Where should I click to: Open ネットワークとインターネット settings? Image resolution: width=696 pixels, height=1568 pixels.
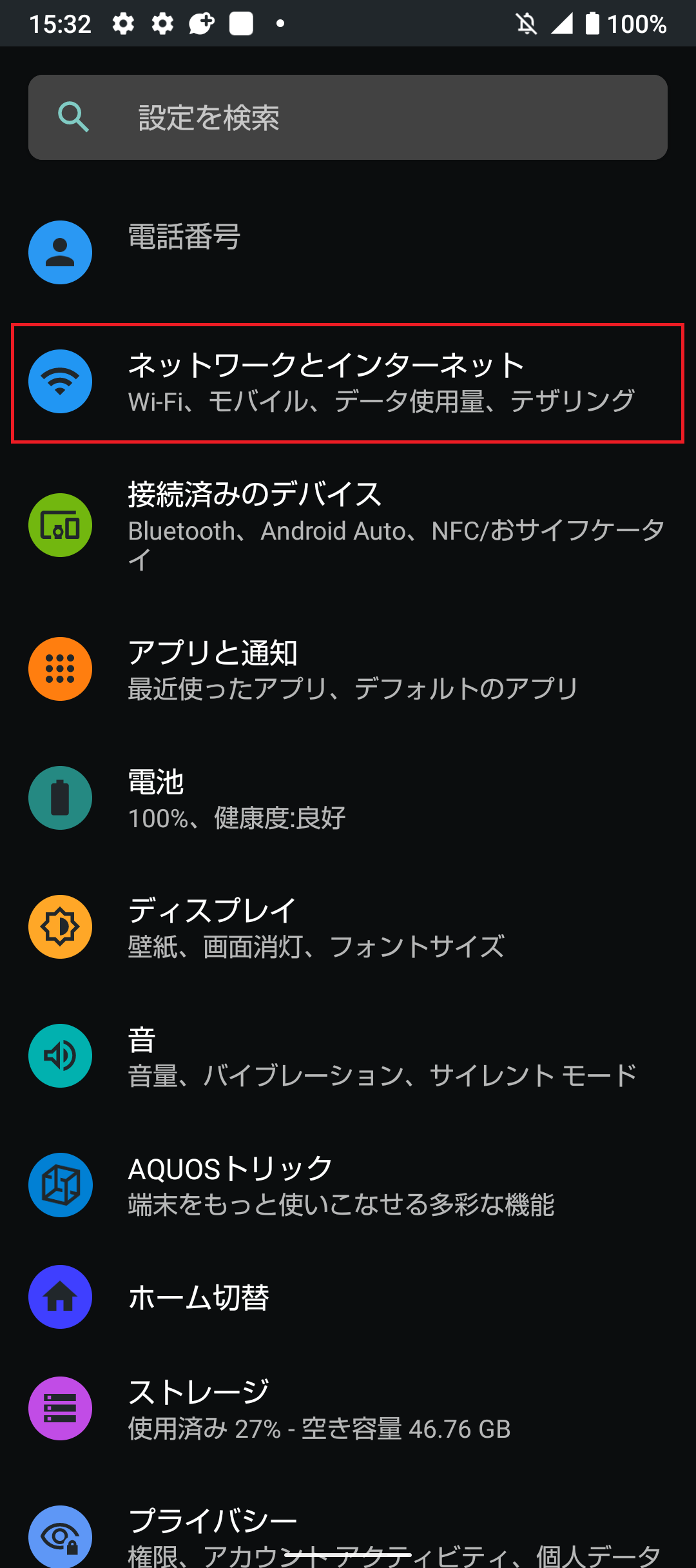pyautogui.click(x=348, y=383)
